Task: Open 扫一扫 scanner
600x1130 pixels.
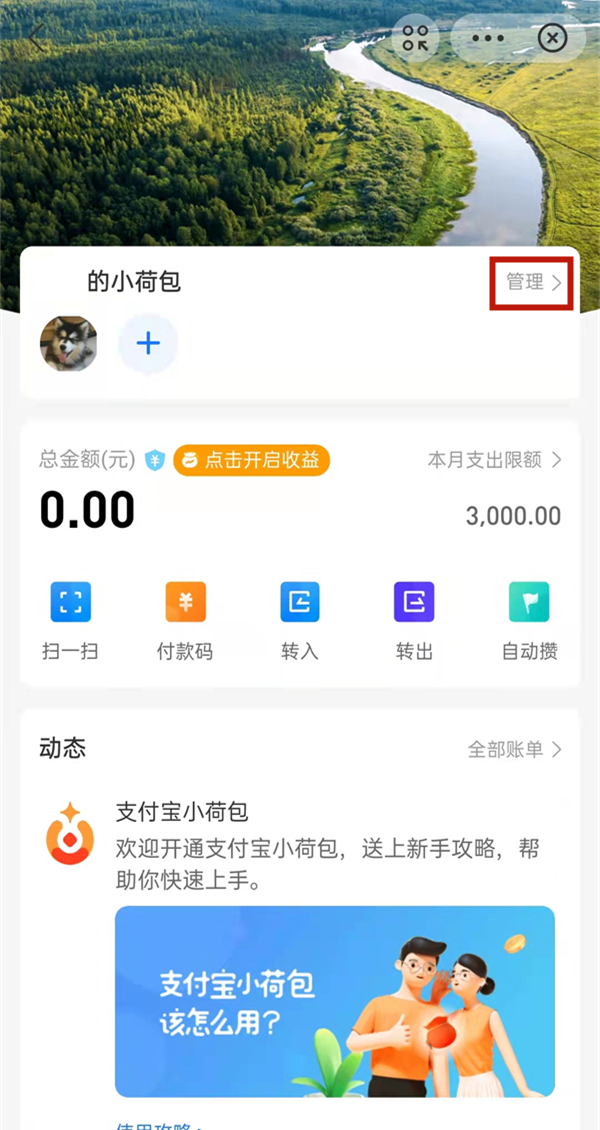Action: (x=70, y=620)
